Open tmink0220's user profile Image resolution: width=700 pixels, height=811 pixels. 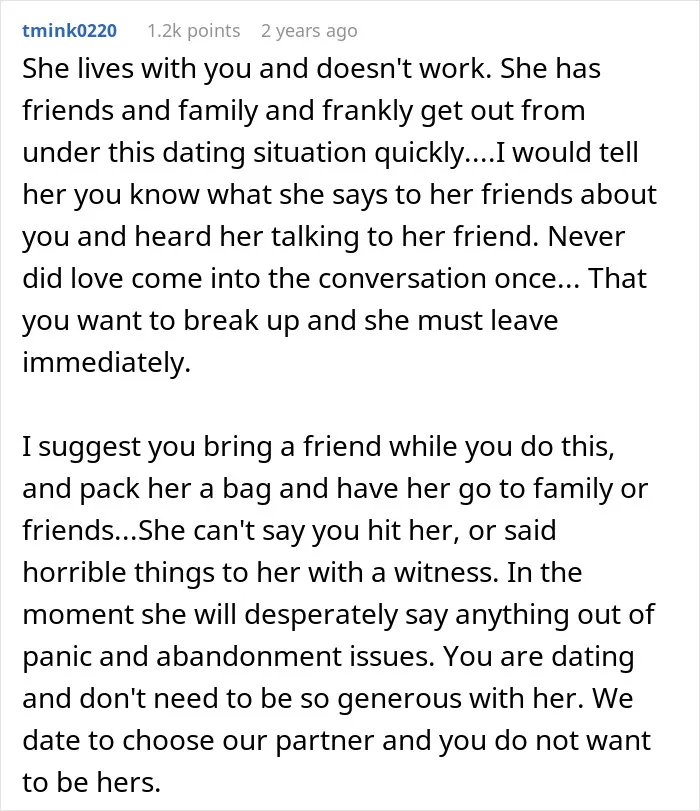[69, 31]
